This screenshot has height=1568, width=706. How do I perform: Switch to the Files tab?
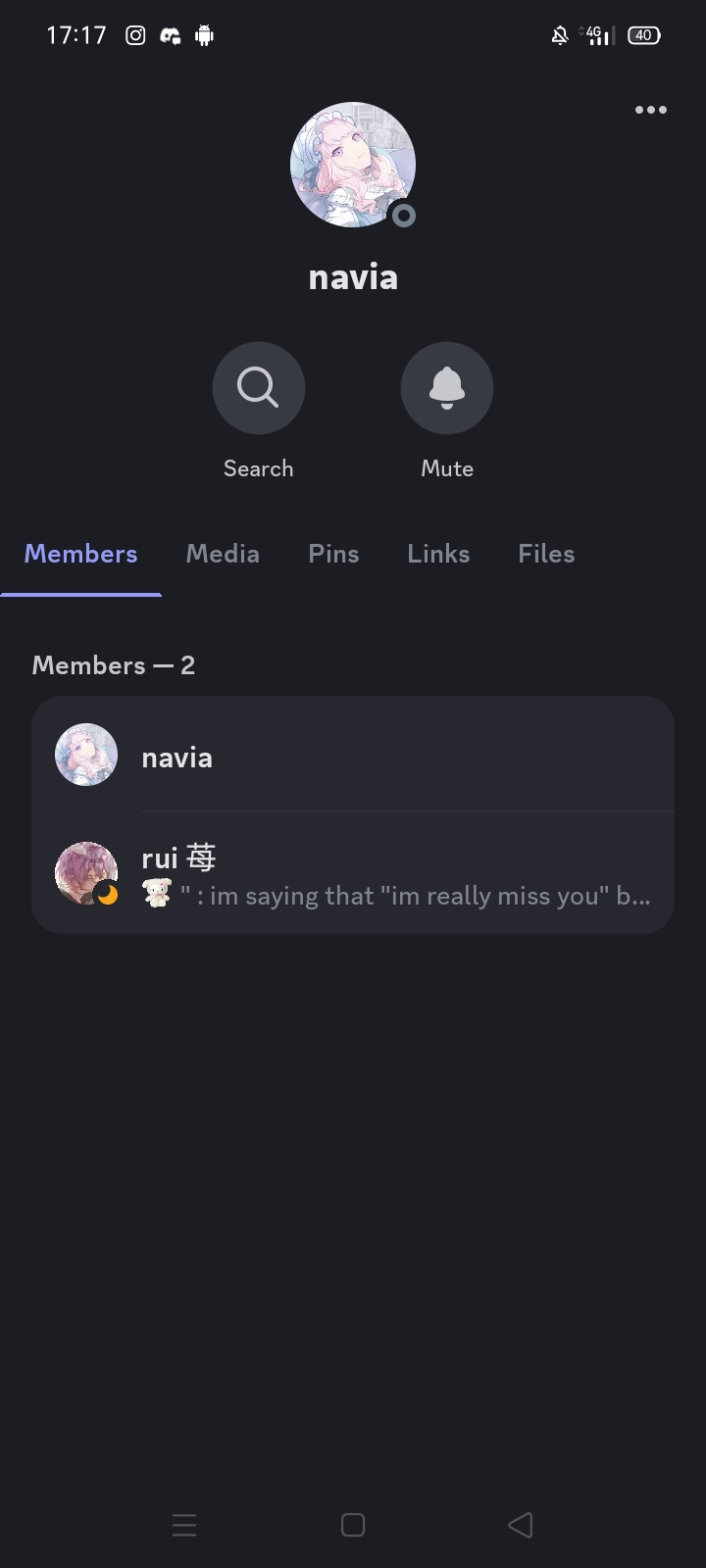click(x=546, y=554)
